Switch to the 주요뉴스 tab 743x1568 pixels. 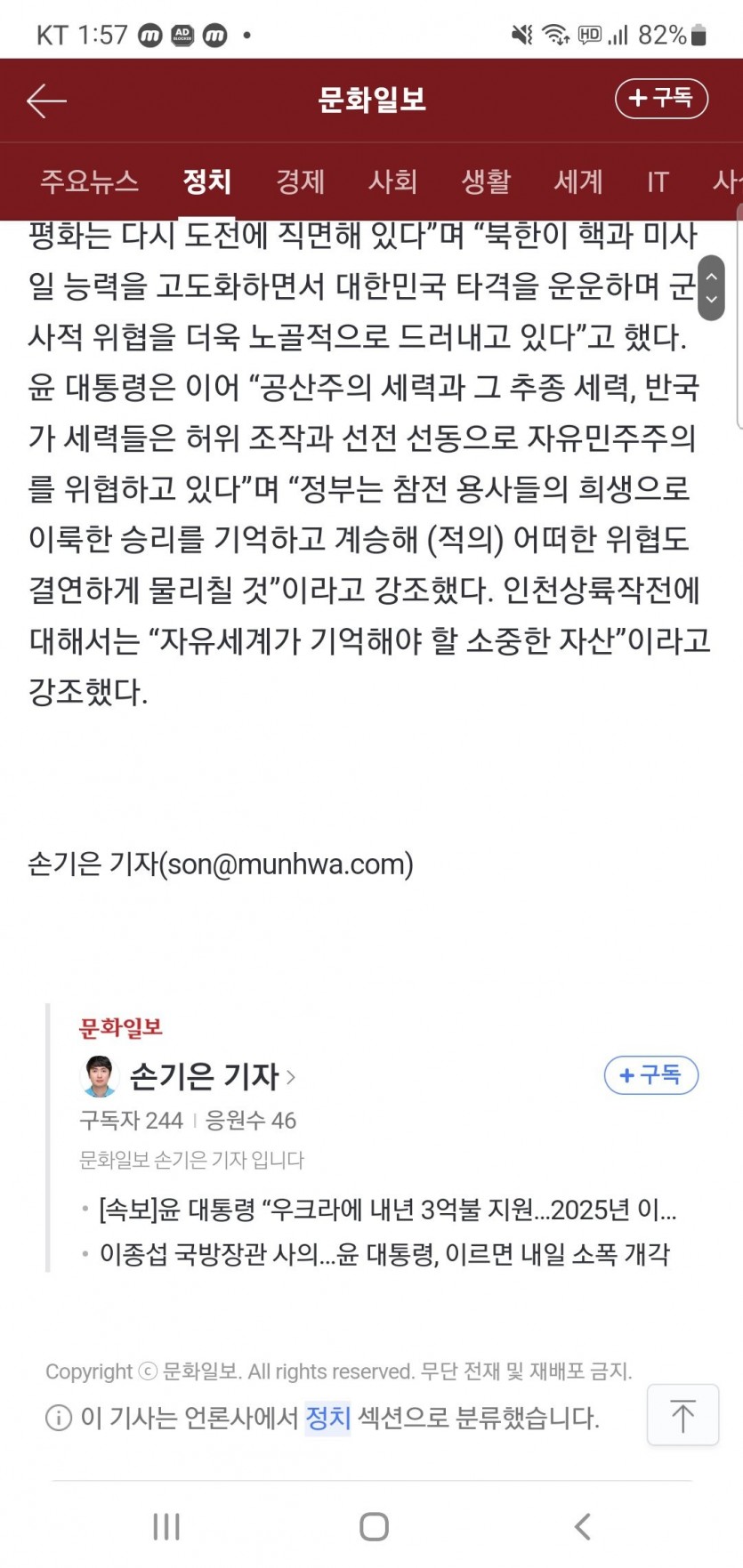[89, 181]
